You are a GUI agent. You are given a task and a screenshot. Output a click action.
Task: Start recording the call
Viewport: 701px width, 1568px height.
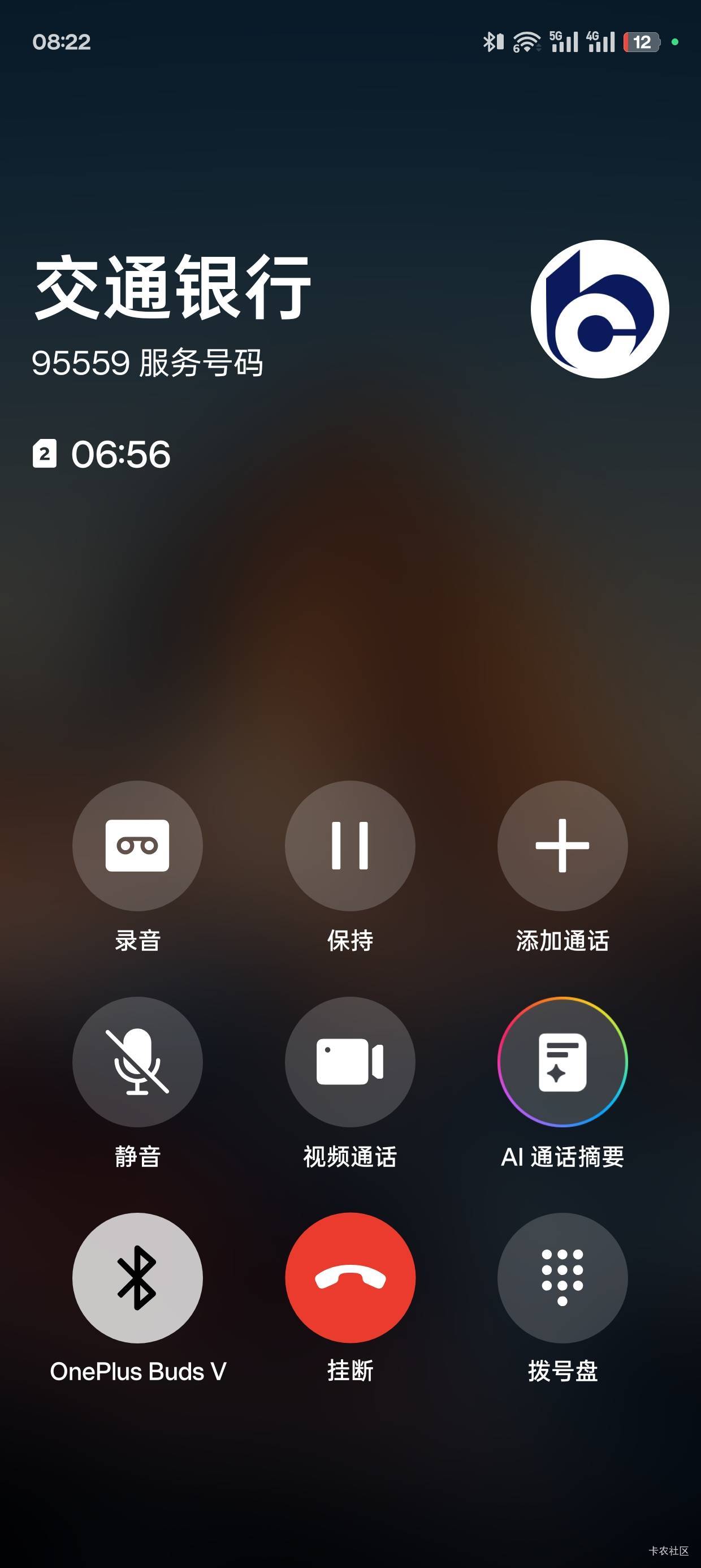point(137,846)
